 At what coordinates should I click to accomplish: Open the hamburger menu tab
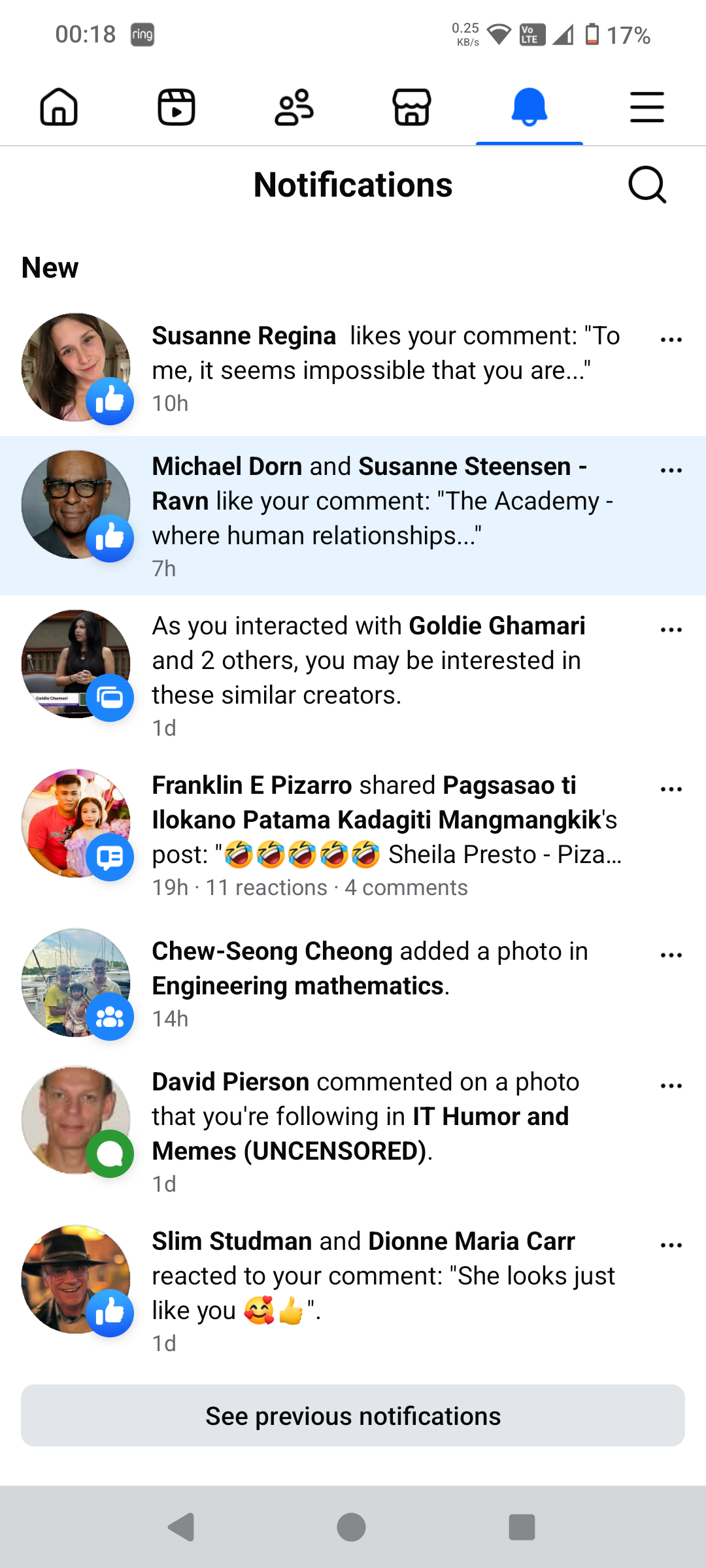click(647, 107)
